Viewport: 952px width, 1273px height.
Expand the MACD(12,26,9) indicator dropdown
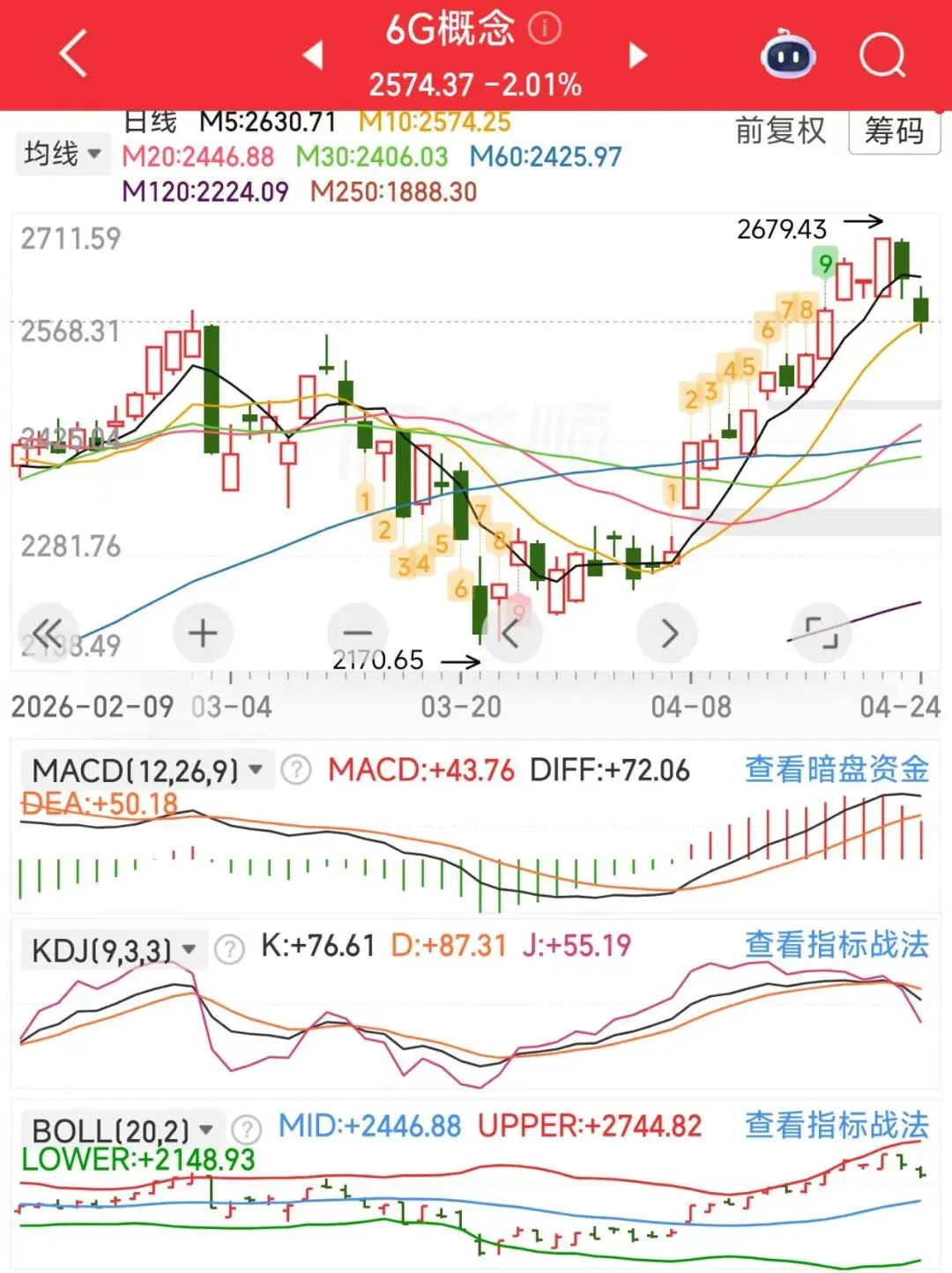click(x=147, y=770)
